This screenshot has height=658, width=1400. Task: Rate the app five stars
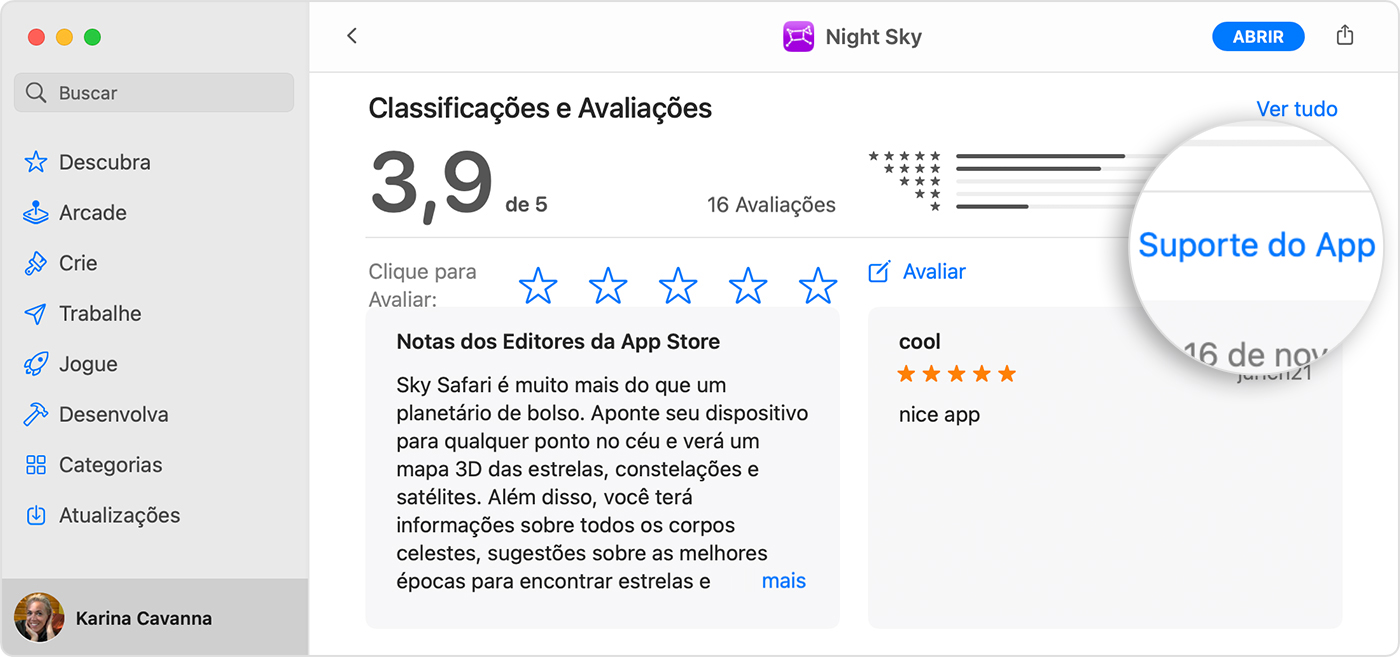click(x=818, y=286)
